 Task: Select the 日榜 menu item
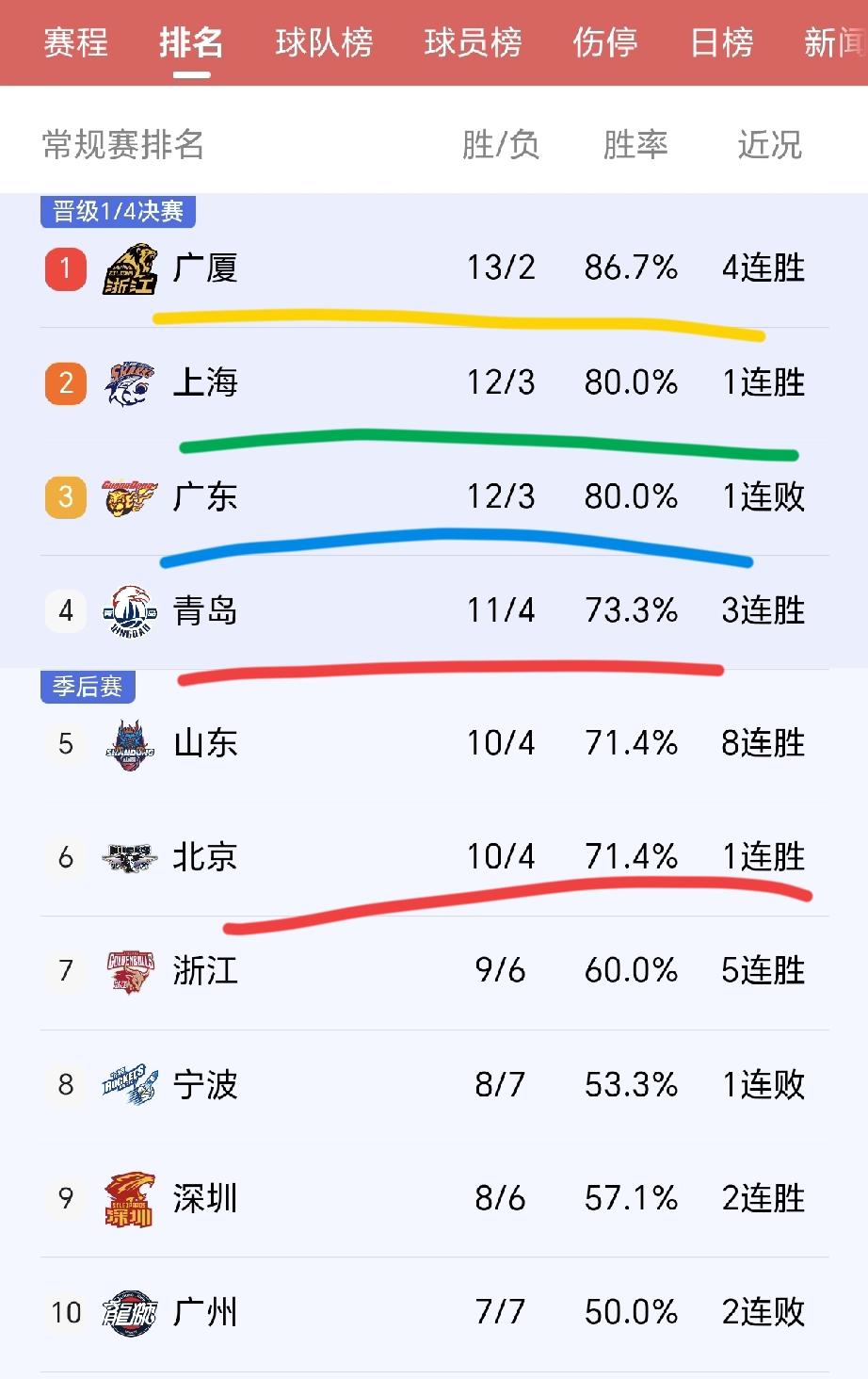coord(721,43)
